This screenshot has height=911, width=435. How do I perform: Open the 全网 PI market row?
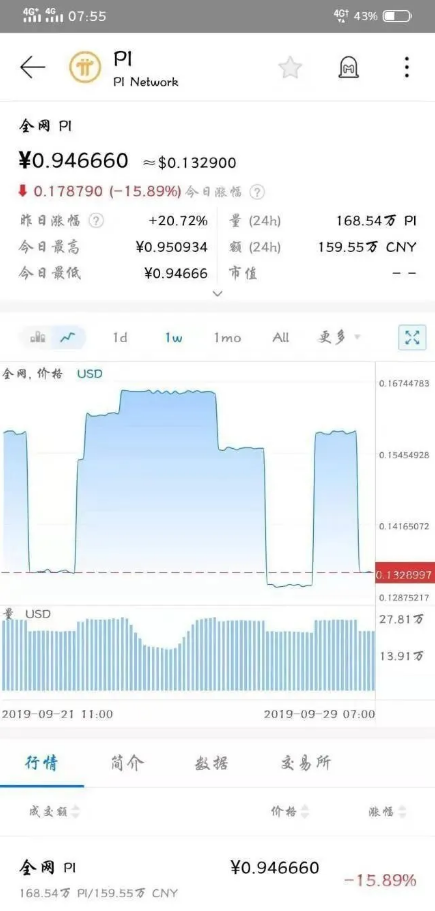point(217,878)
